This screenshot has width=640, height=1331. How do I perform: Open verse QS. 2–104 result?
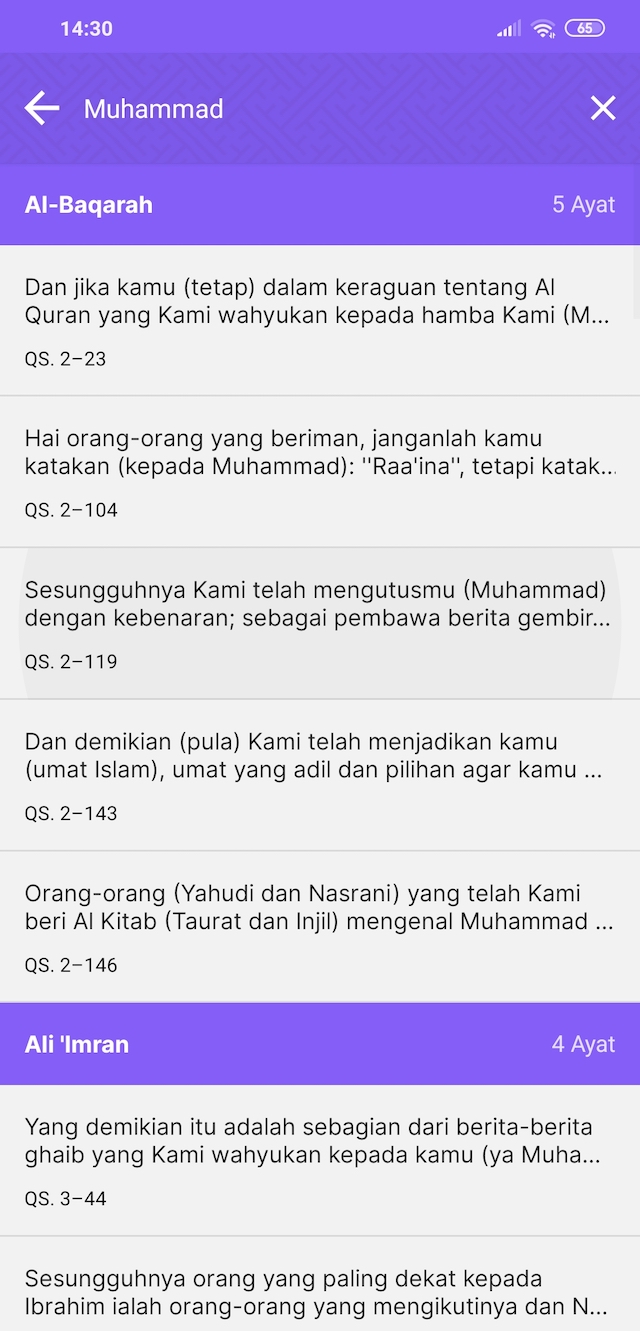coord(318,472)
